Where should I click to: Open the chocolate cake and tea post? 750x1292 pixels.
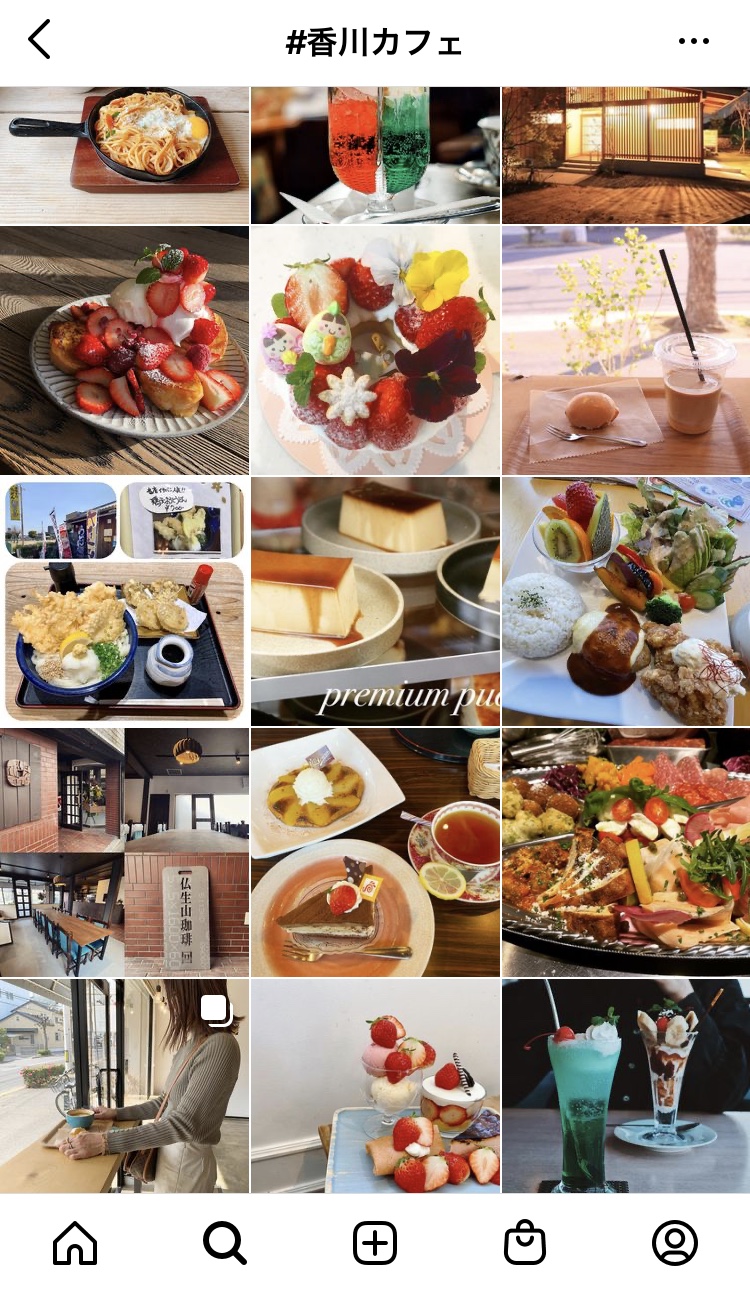(x=375, y=852)
